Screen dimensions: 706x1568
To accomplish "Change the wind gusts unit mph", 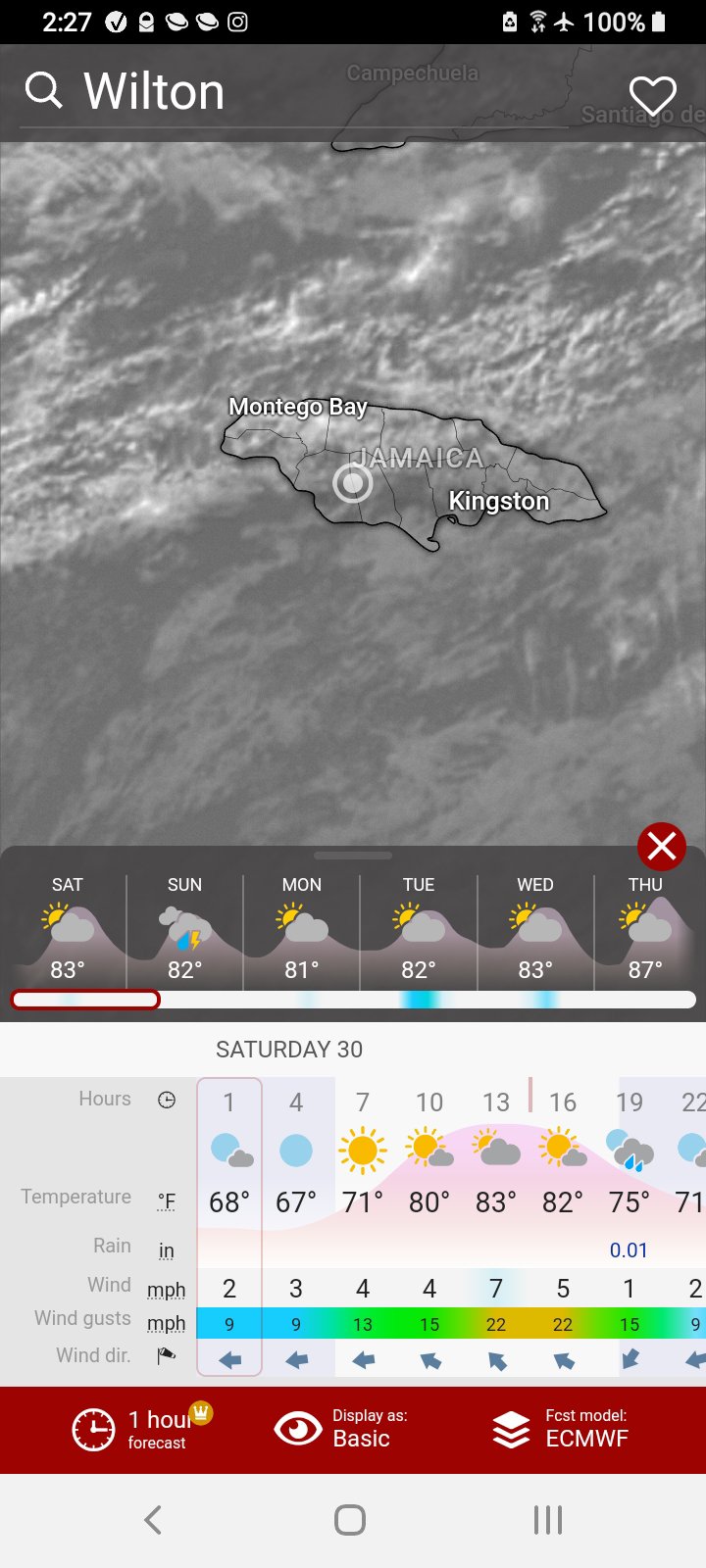I will click(x=167, y=1323).
